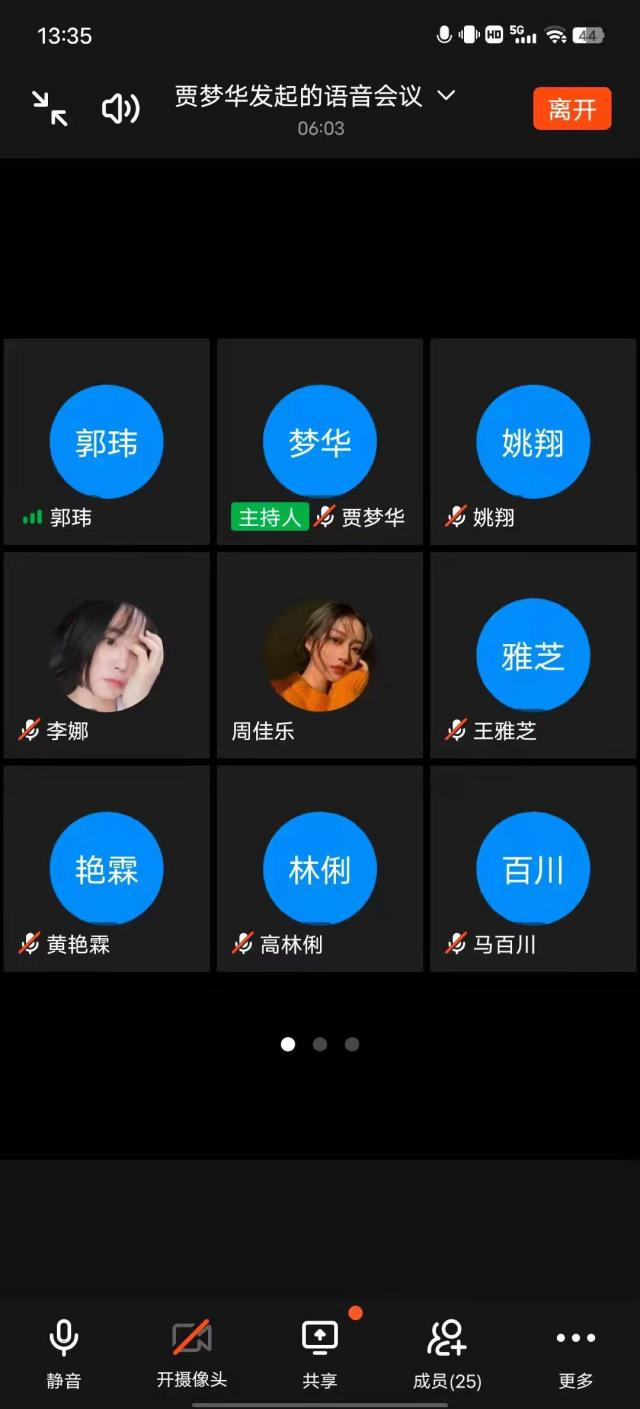Select participant tile 马百川
Screen dimensions: 640x1409
533,868
